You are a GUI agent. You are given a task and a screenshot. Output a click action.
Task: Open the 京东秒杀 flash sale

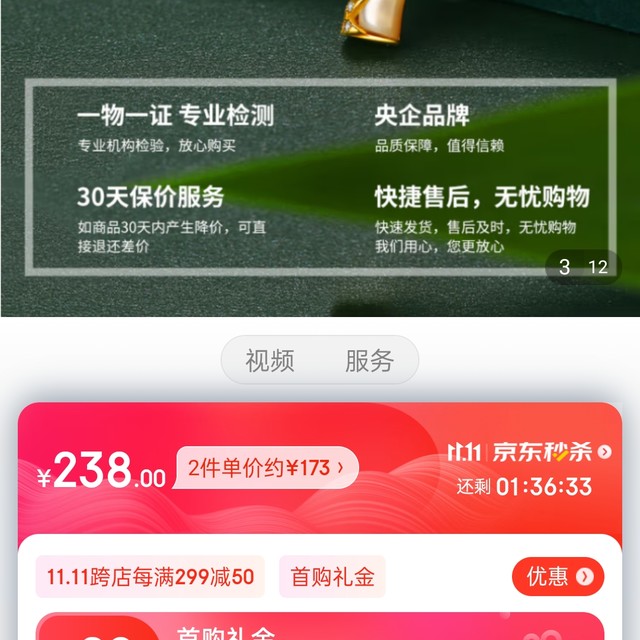pyautogui.click(x=530, y=452)
